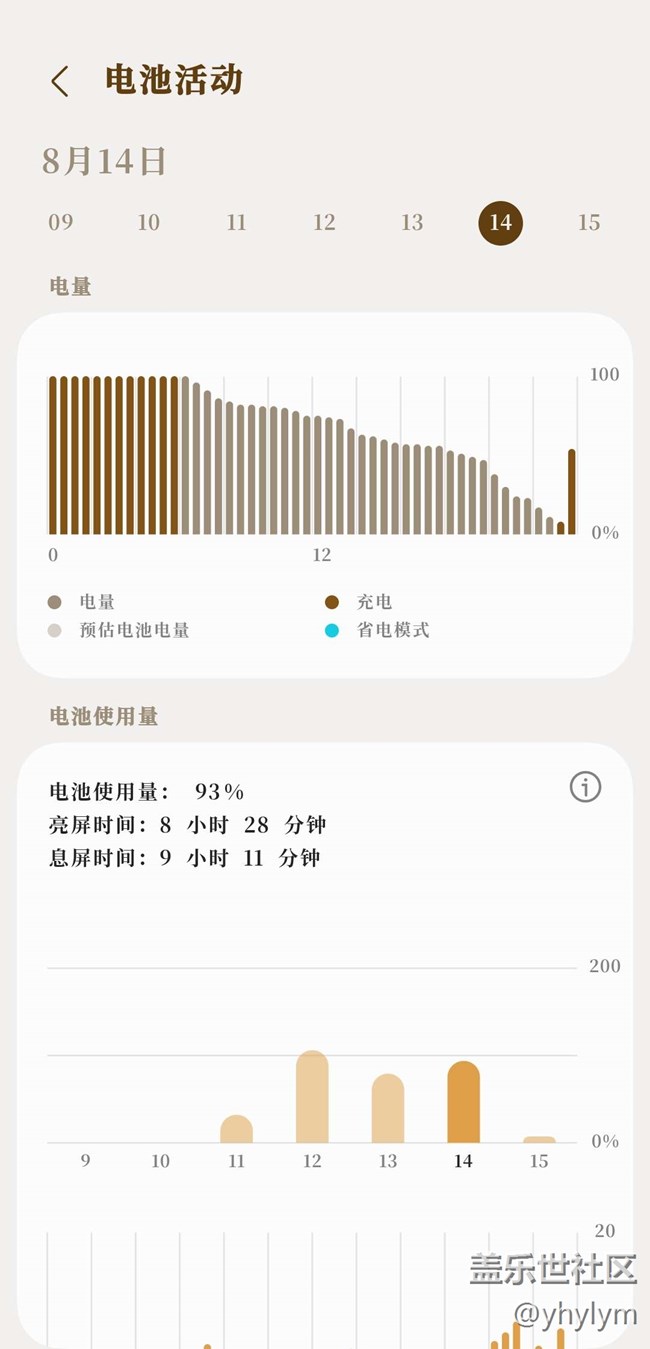Select date 09 in the date strip

[x=61, y=222]
